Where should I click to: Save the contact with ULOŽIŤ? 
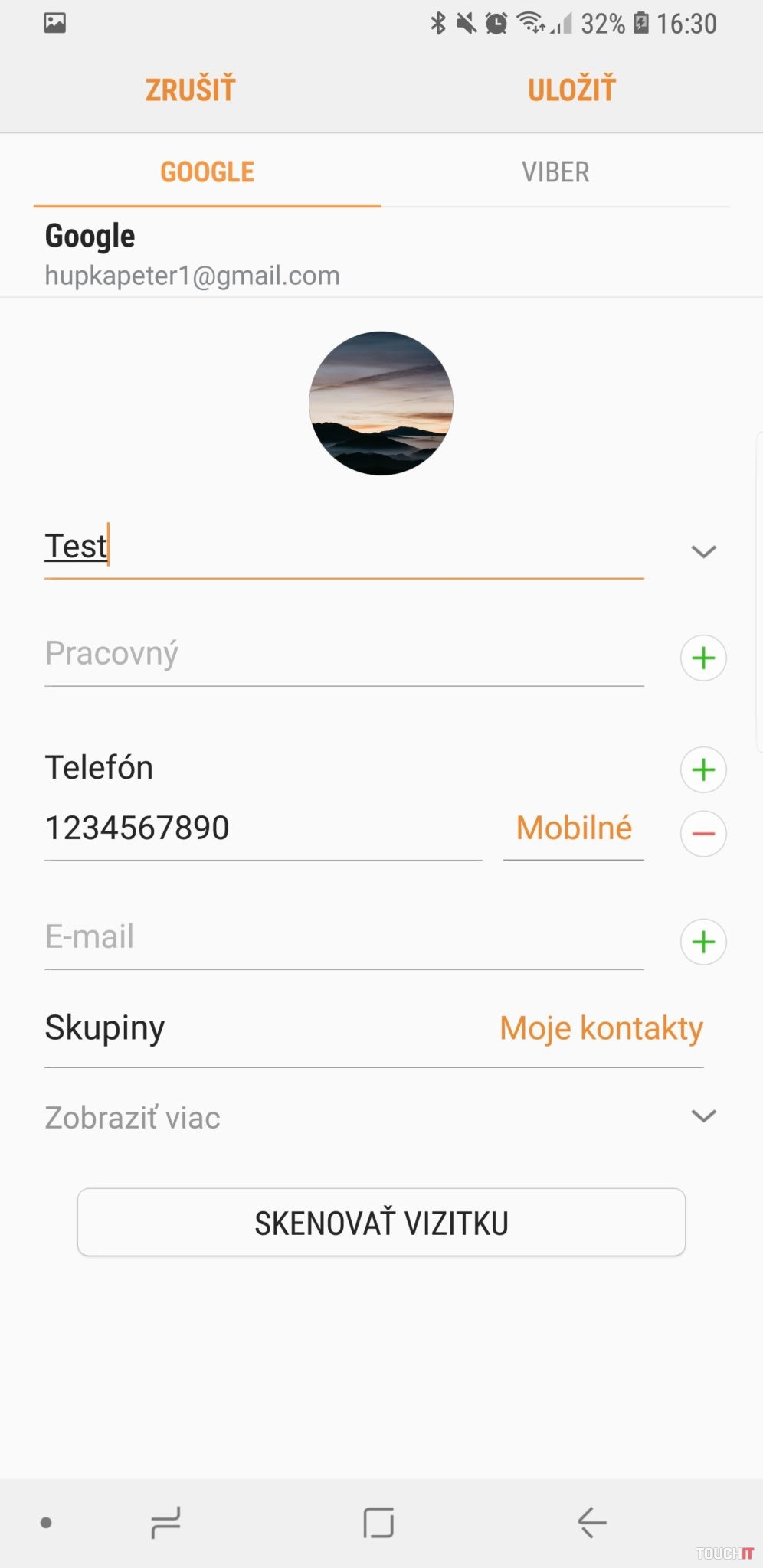(x=571, y=90)
